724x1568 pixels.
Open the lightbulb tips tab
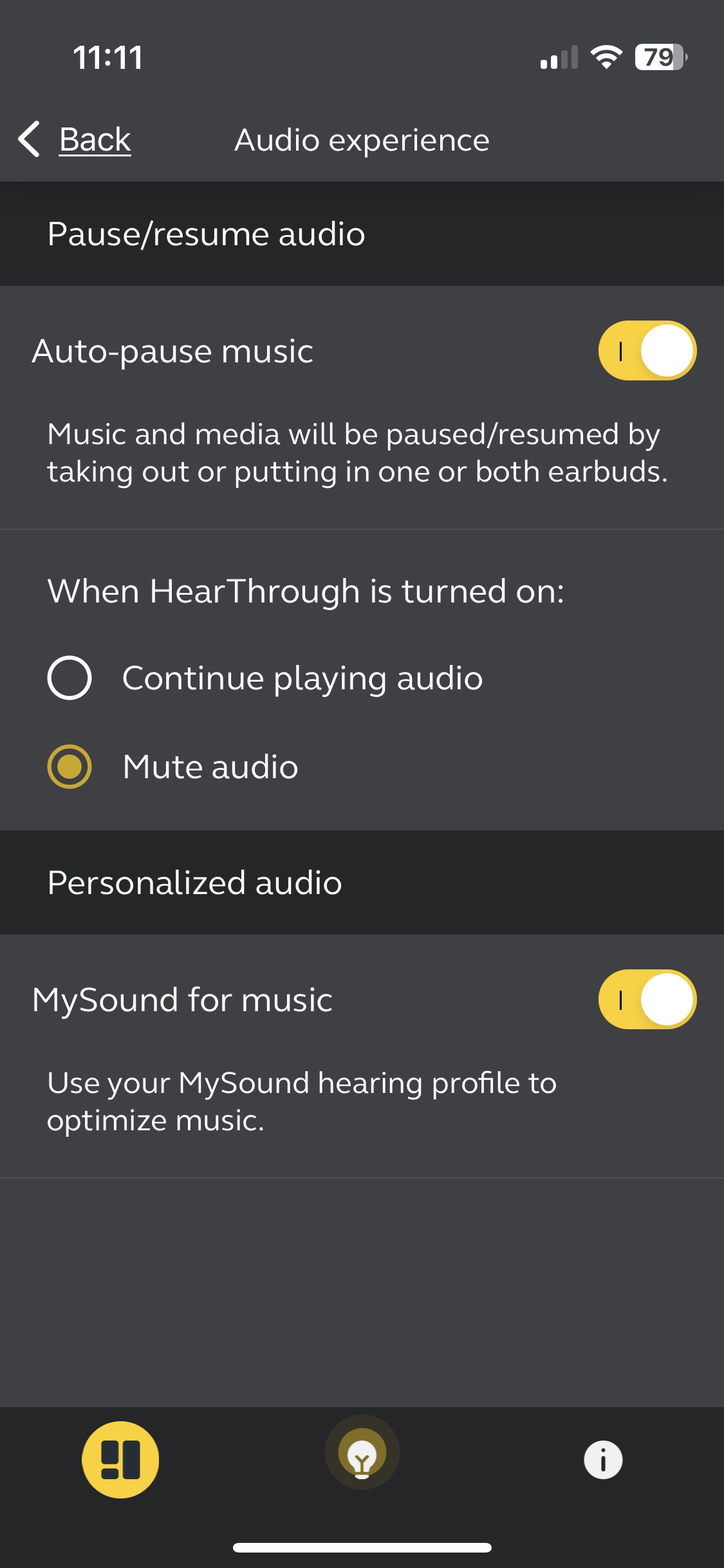pyautogui.click(x=362, y=1453)
